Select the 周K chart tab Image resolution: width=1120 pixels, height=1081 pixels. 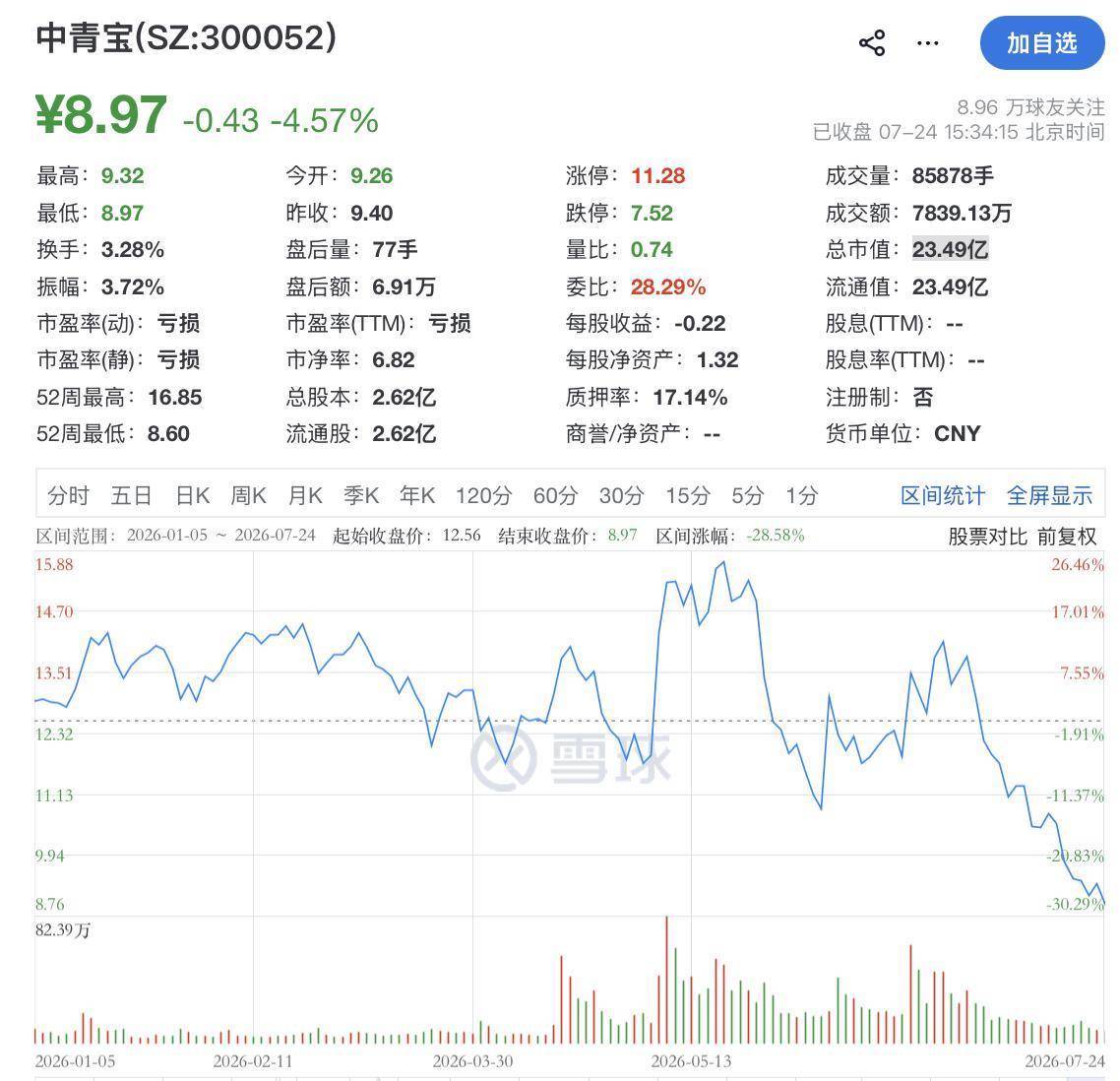click(x=249, y=495)
